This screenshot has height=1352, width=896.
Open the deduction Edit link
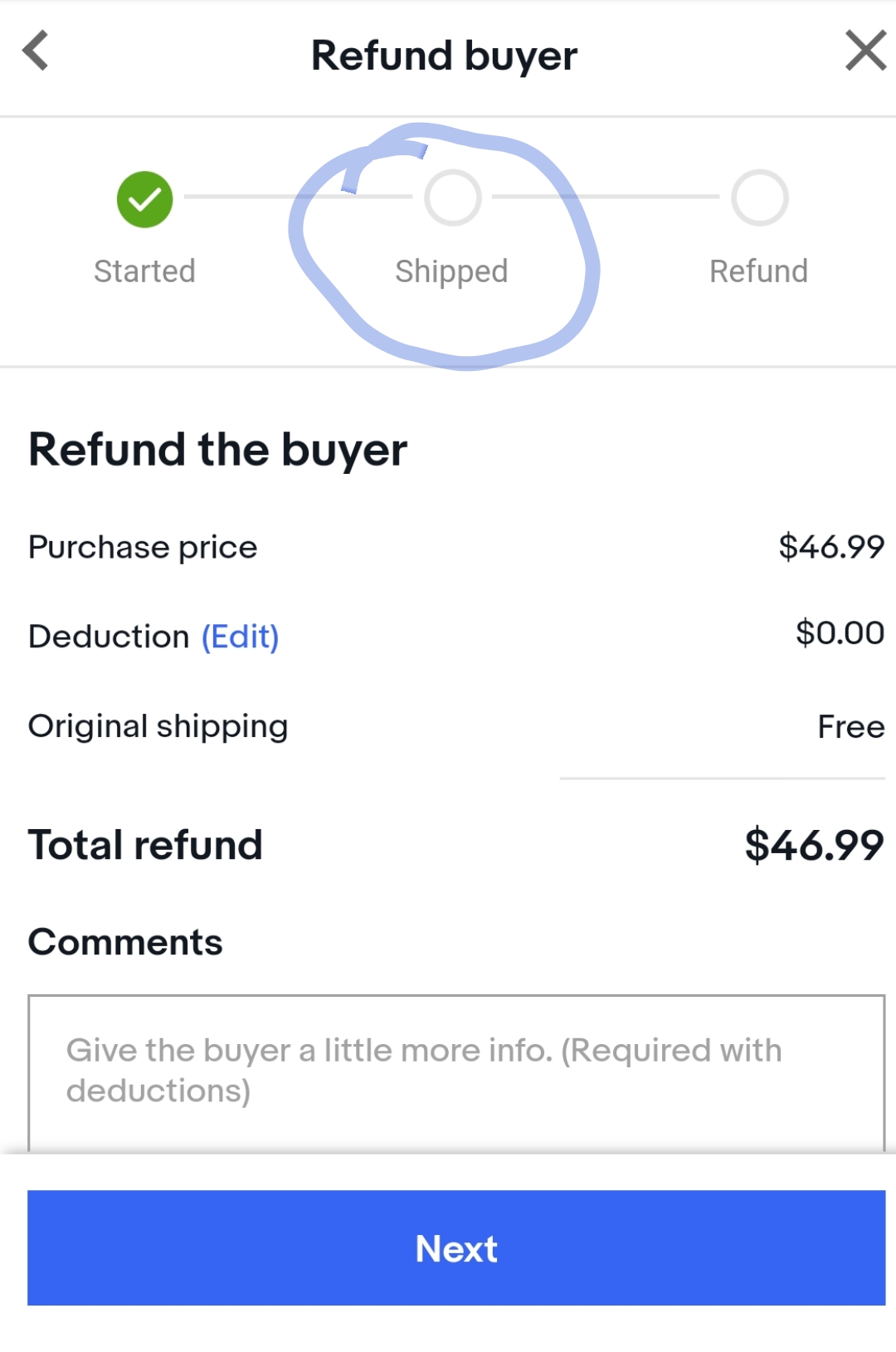pos(239,636)
